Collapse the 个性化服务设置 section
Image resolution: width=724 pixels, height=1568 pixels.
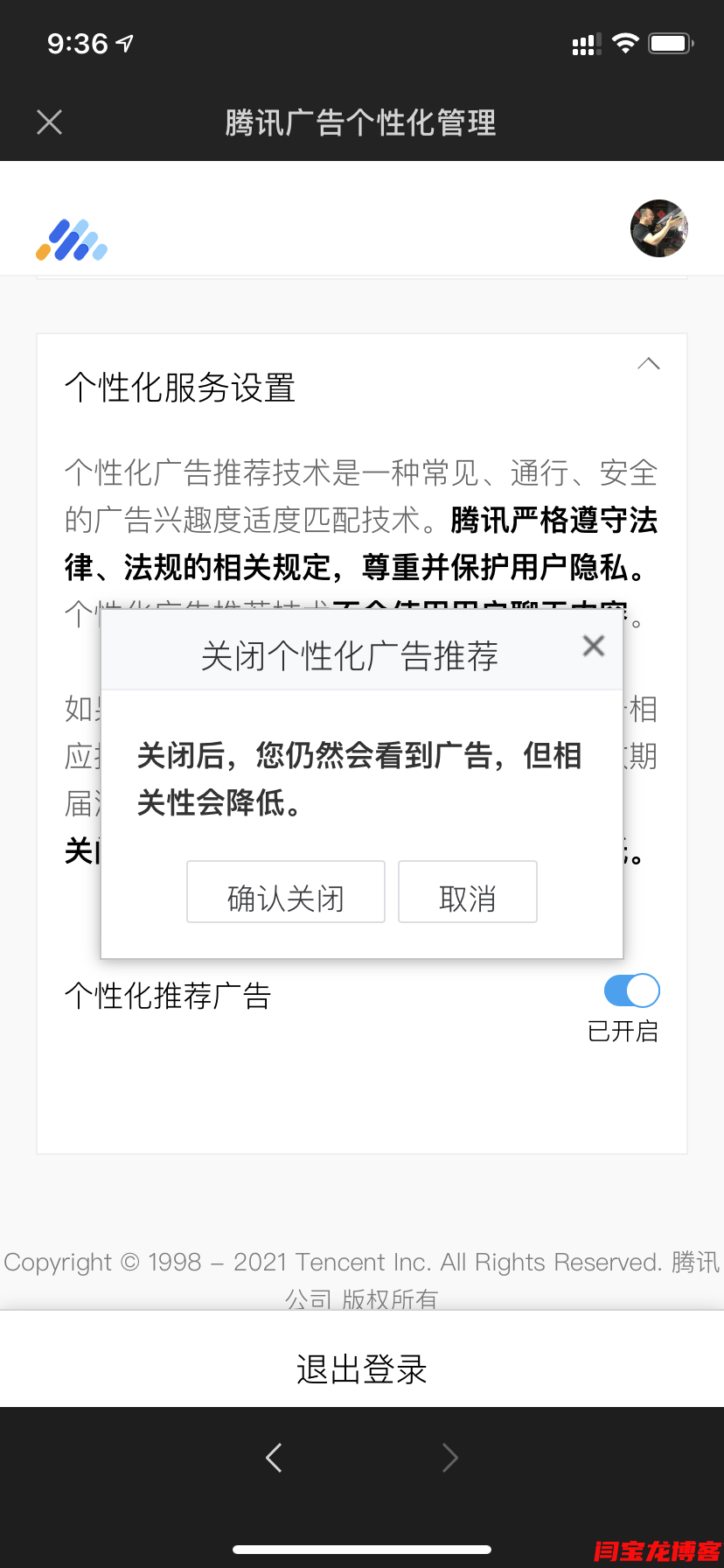pyautogui.click(x=649, y=364)
